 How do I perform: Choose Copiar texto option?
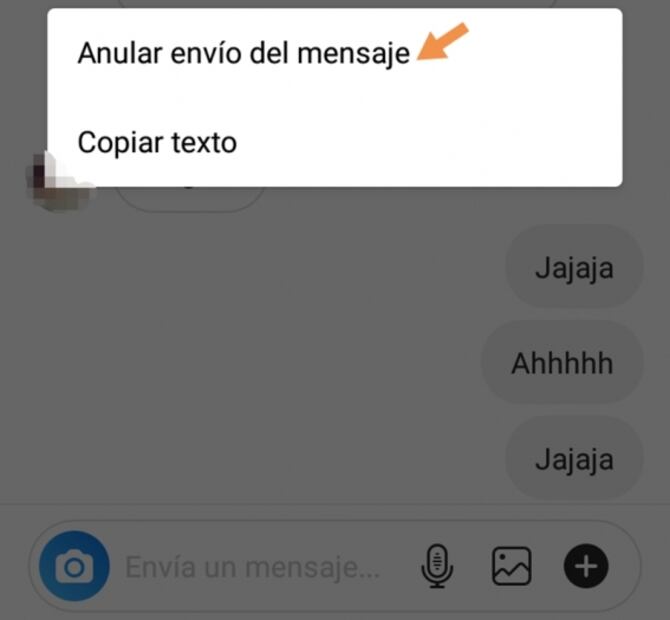coord(157,142)
